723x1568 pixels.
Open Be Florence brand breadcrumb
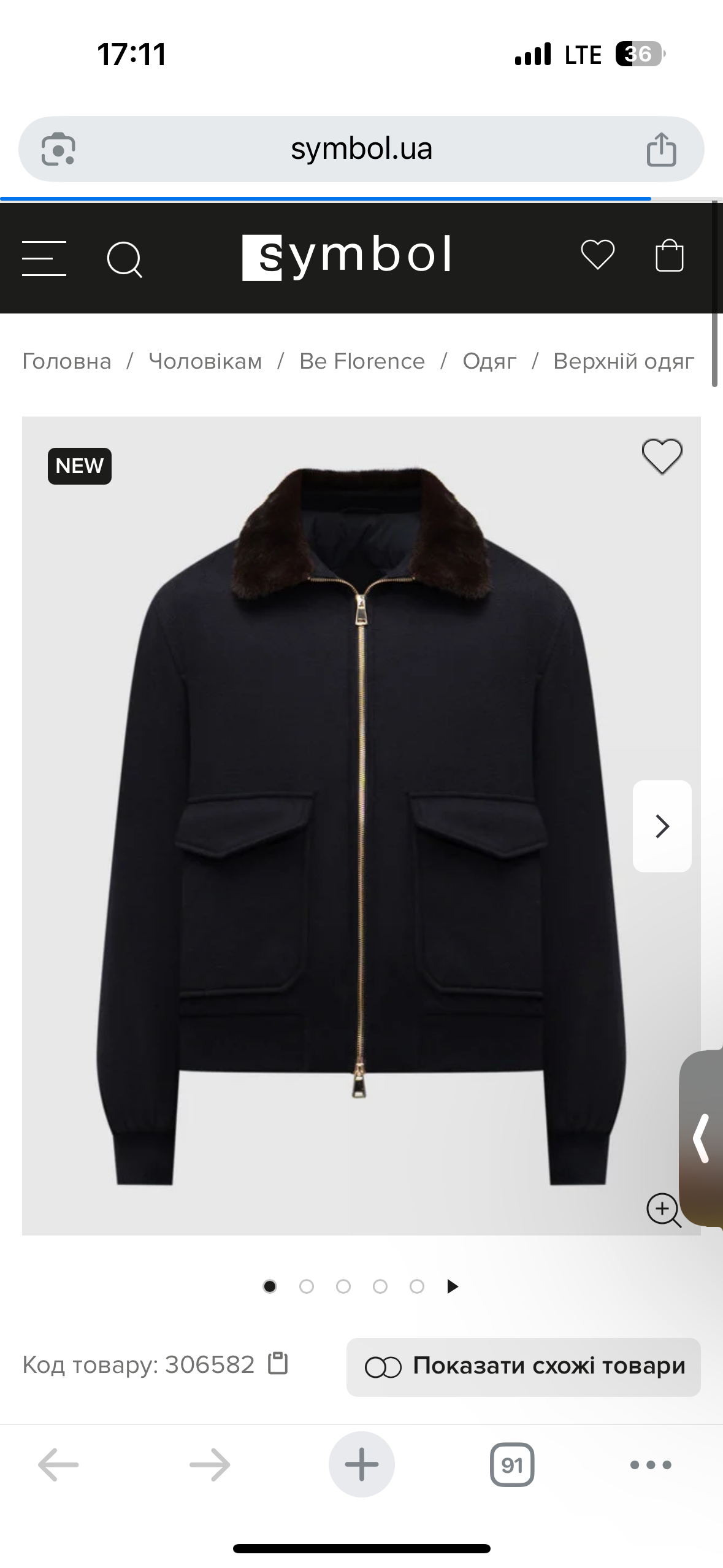[x=362, y=361]
